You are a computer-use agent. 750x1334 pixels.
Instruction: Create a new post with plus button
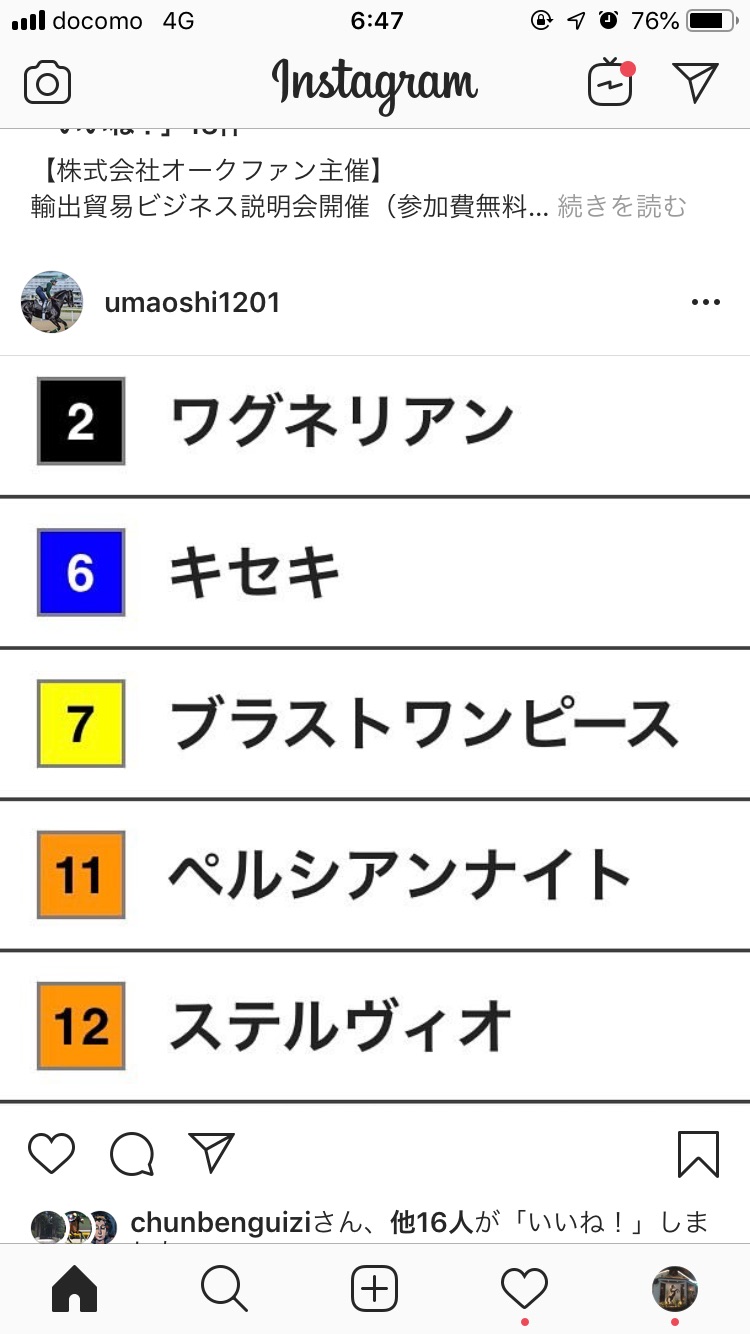[x=375, y=1289]
